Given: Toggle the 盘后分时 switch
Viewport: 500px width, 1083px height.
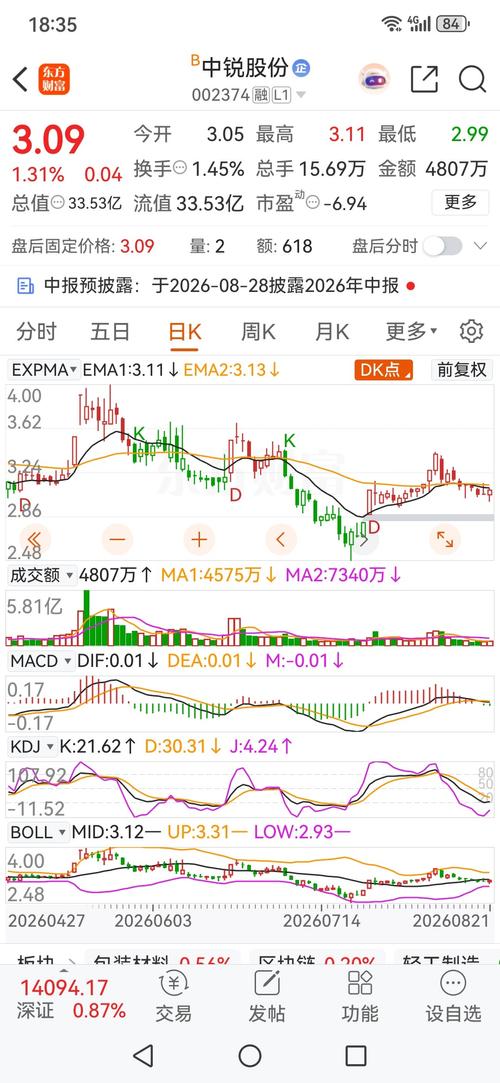Looking at the screenshot, I should click(443, 246).
